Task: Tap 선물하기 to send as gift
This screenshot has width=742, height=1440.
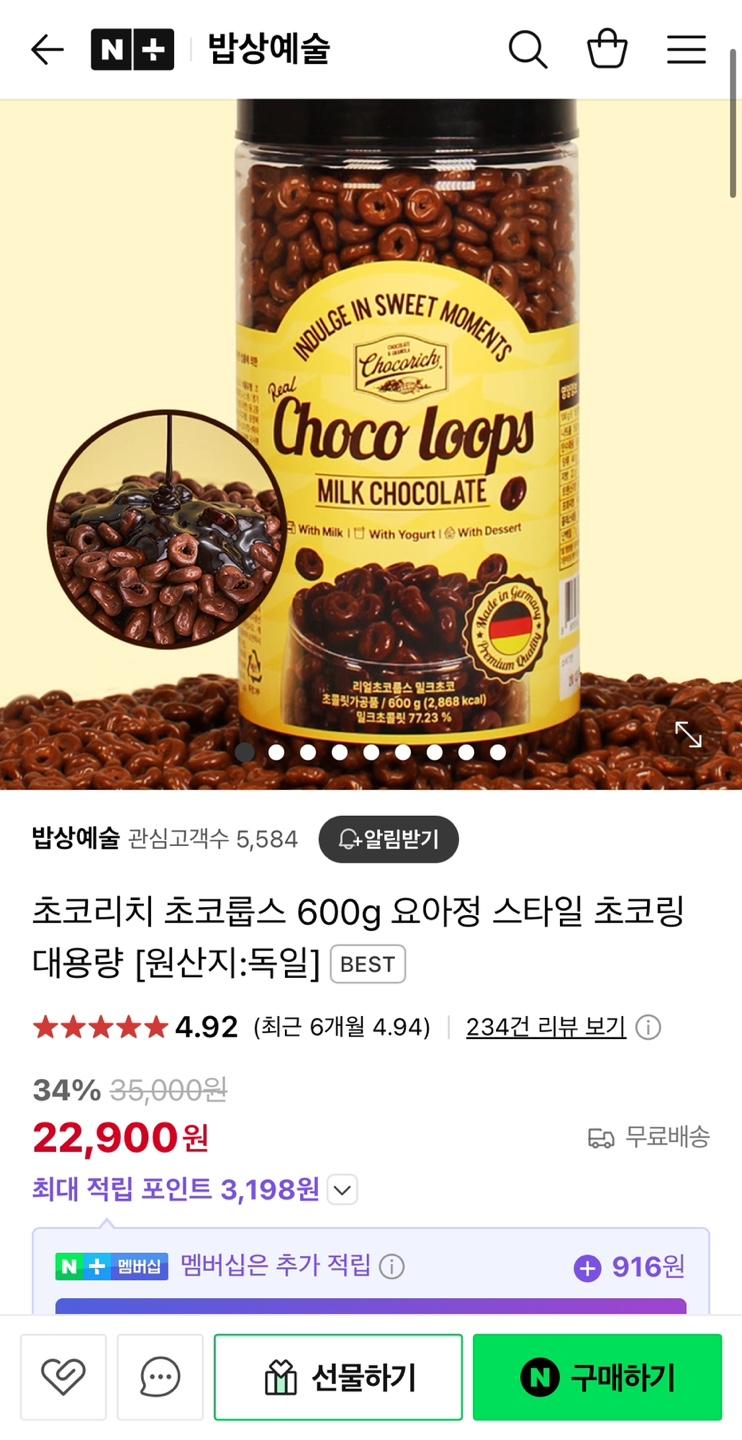Action: [338, 1378]
